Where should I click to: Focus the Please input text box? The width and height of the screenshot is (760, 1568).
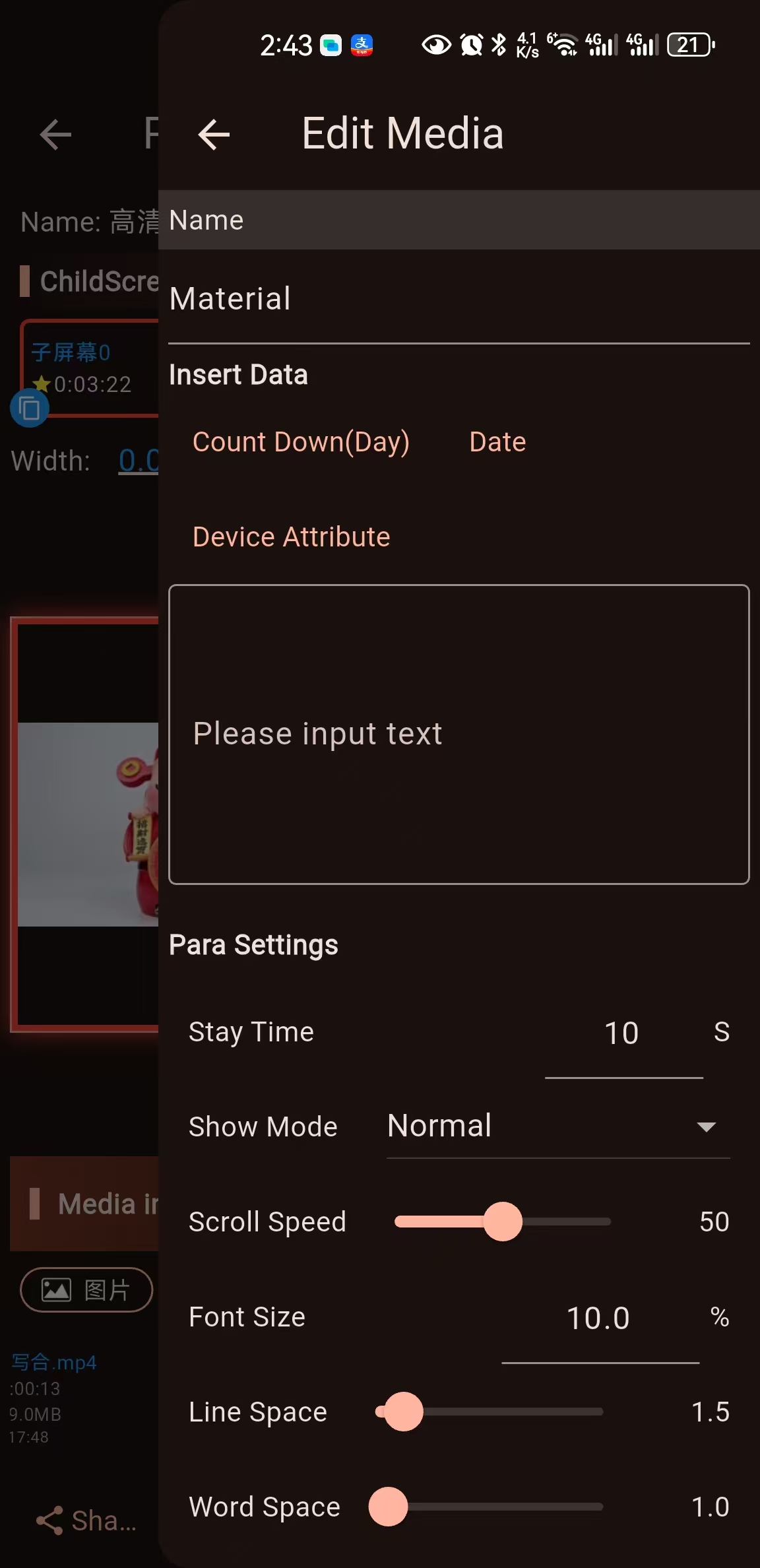[x=458, y=734]
